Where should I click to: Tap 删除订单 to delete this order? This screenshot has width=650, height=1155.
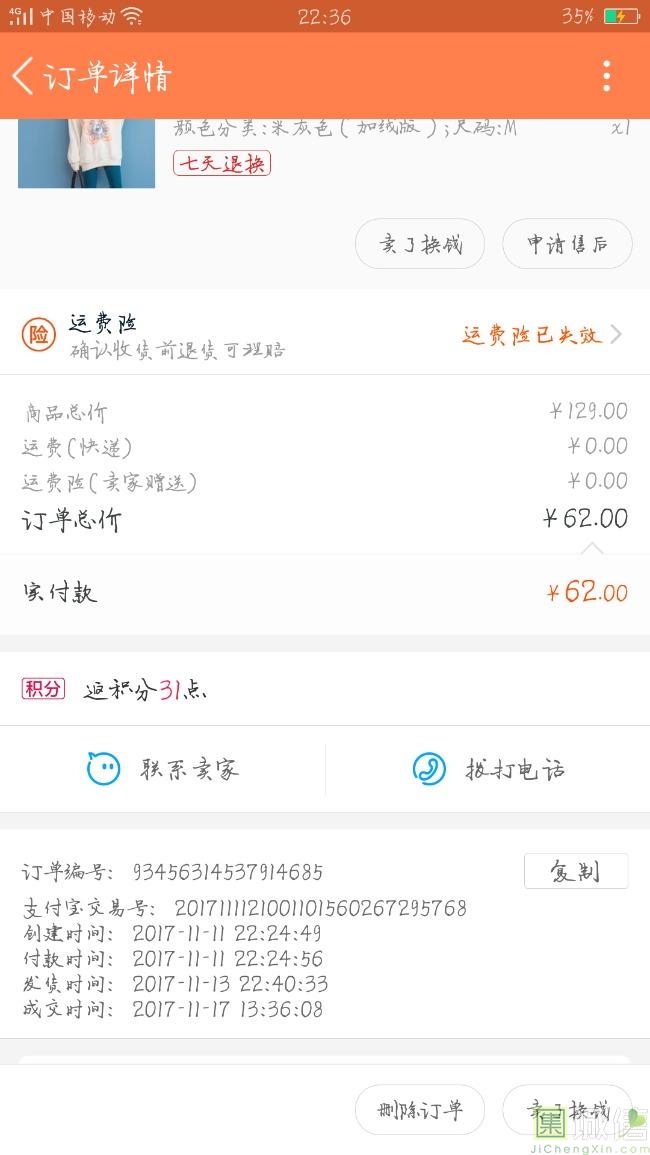420,1109
